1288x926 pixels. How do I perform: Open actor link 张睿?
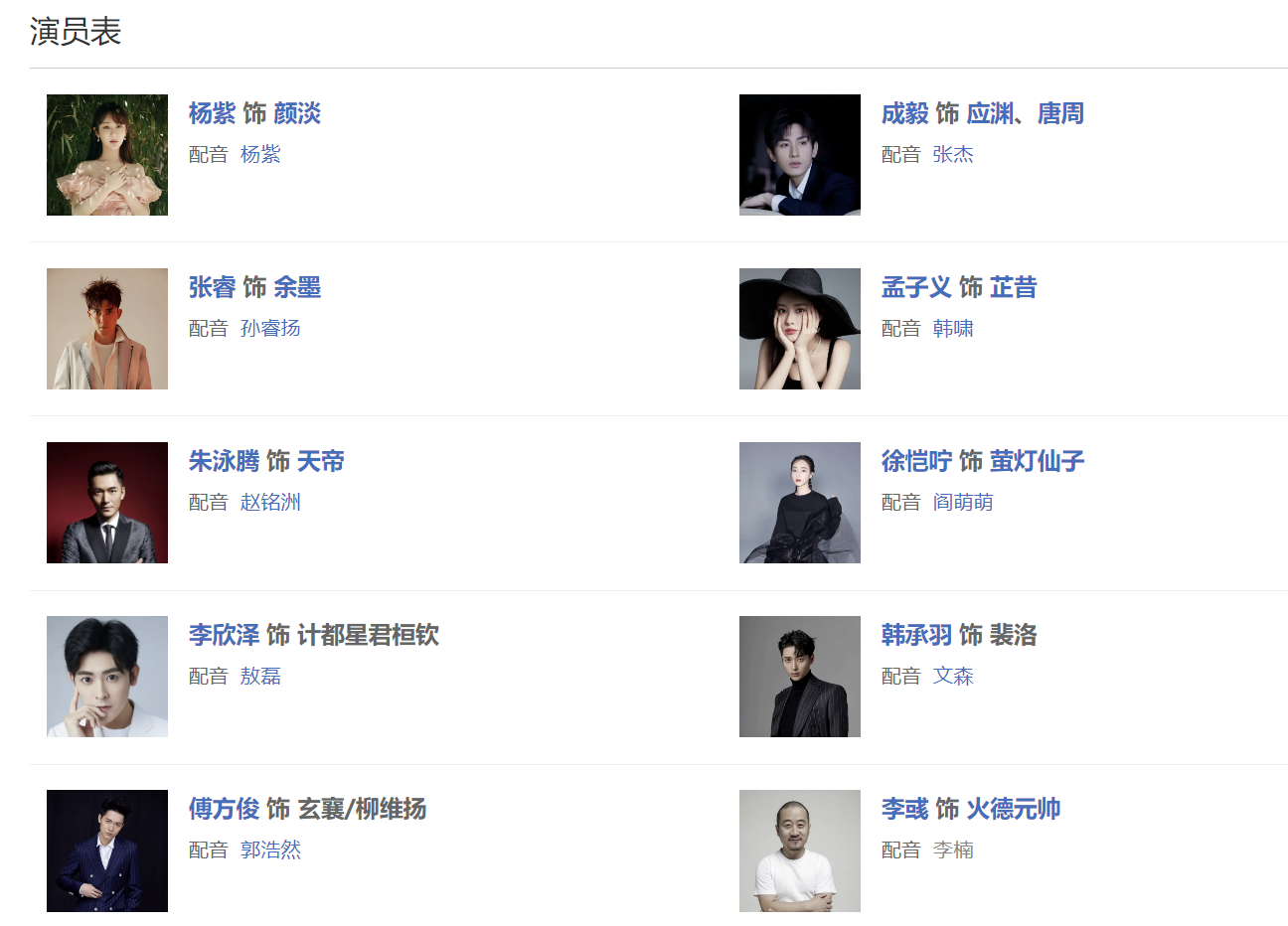click(212, 287)
